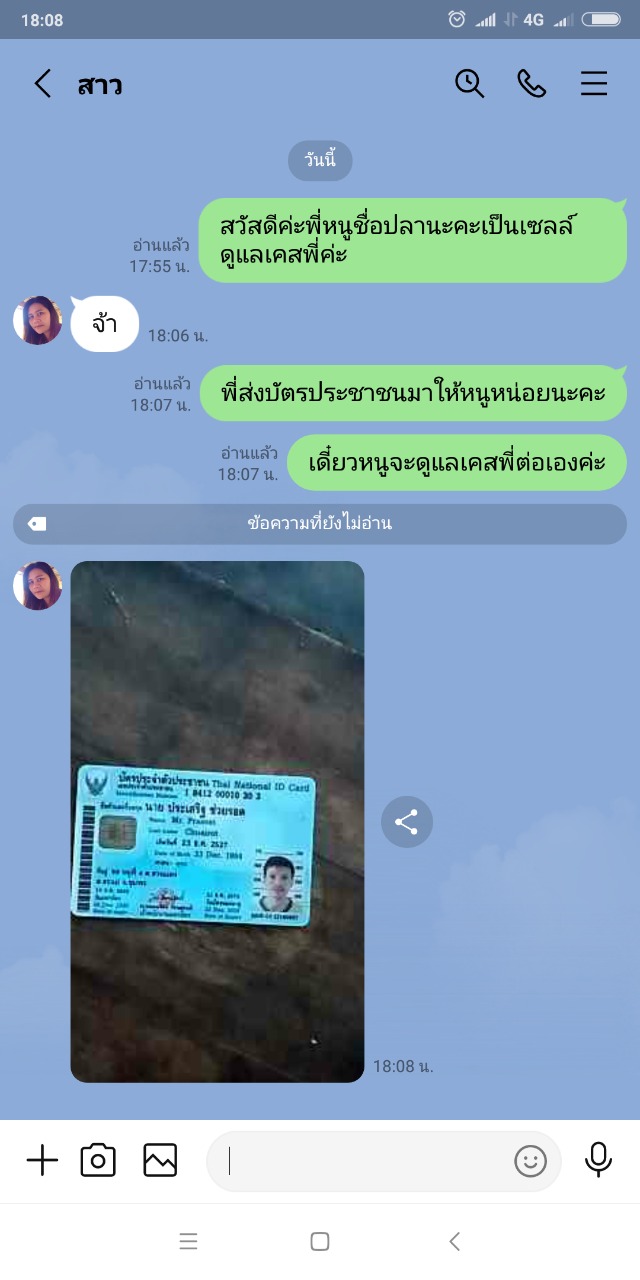Pick a picture from the gallery
640x1280 pixels.
(160, 1160)
